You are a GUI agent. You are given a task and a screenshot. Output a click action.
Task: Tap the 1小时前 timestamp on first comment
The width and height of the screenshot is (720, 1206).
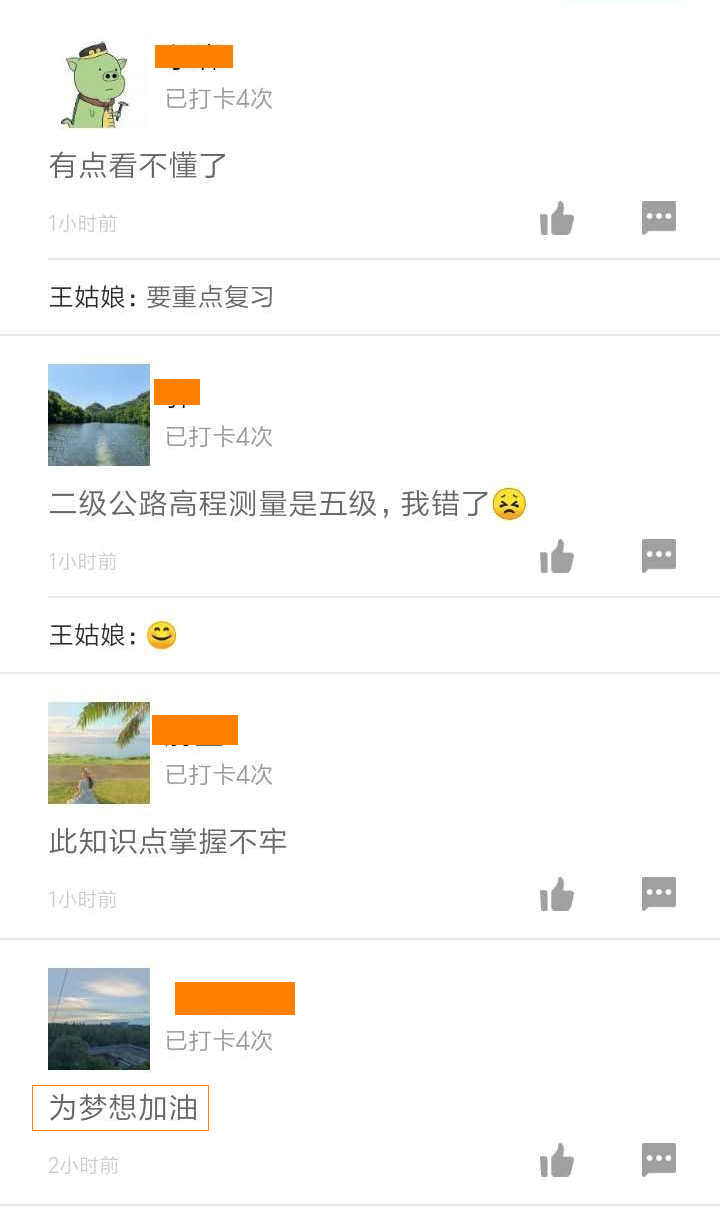83,223
